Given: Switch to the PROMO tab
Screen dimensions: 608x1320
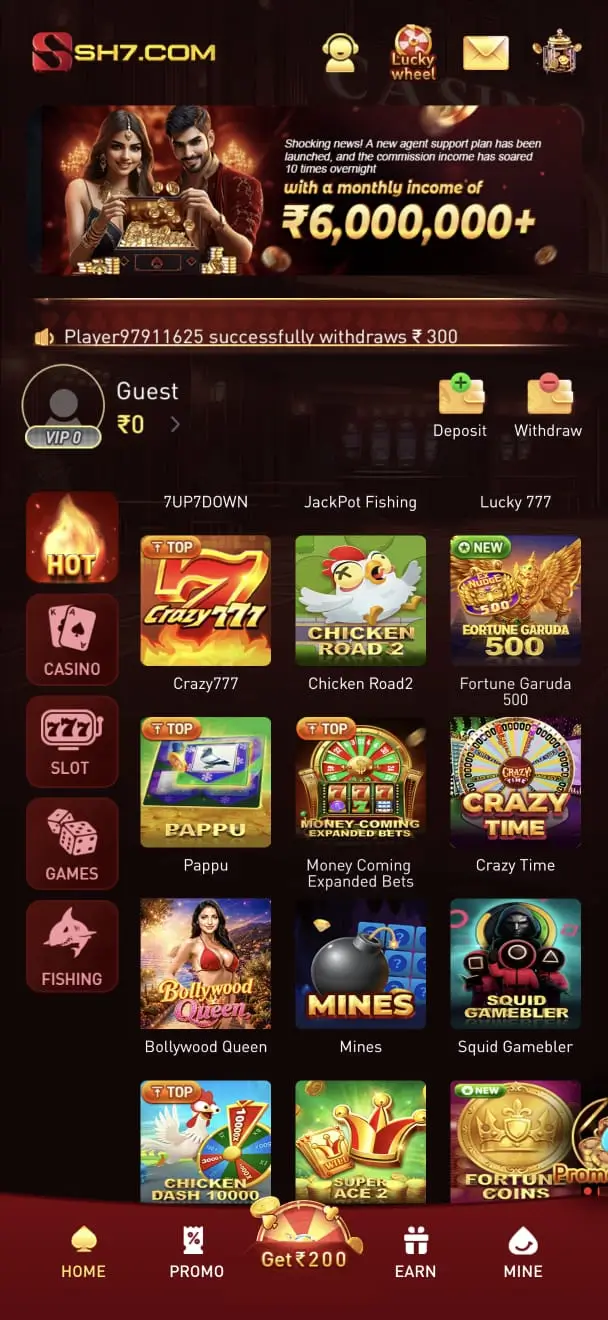Looking at the screenshot, I should point(196,1254).
